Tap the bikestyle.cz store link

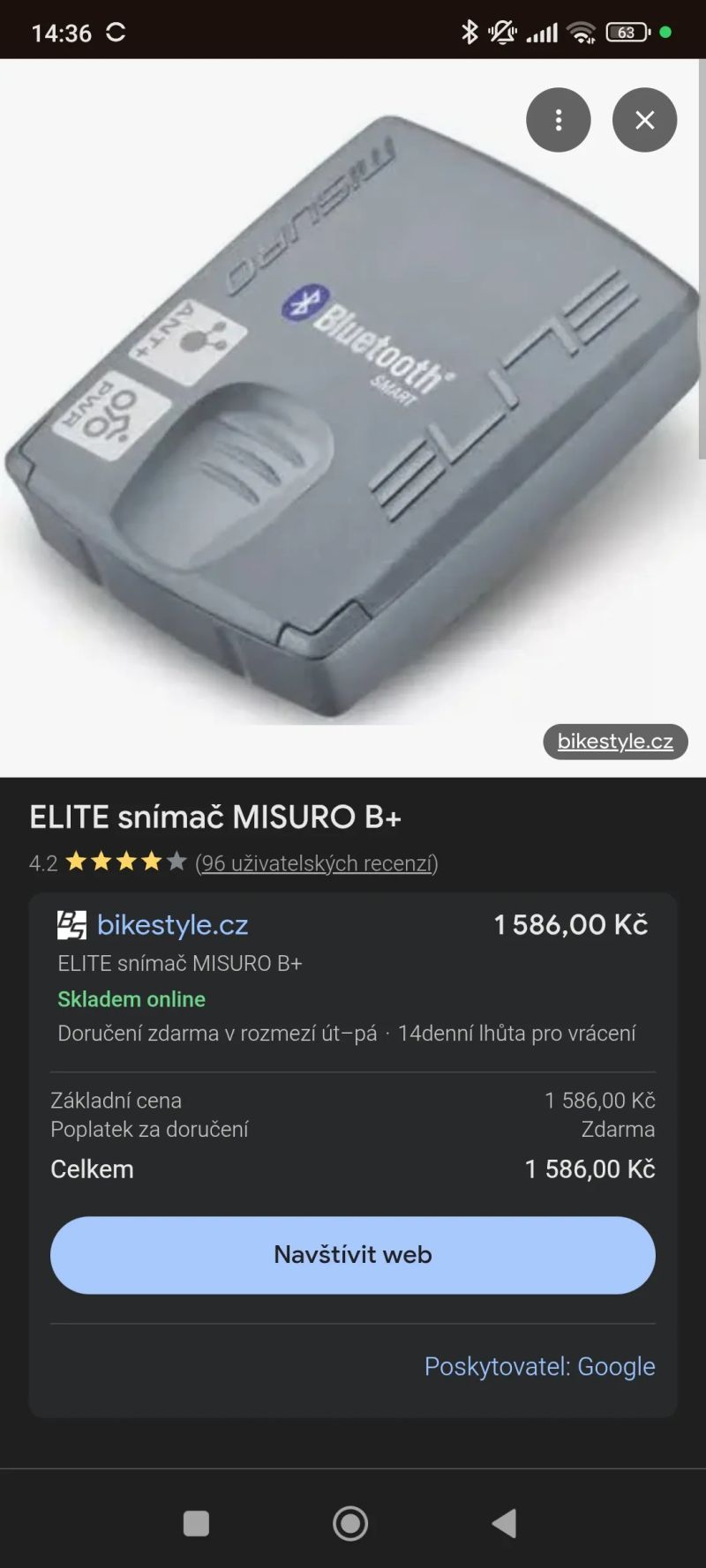pyautogui.click(x=173, y=924)
